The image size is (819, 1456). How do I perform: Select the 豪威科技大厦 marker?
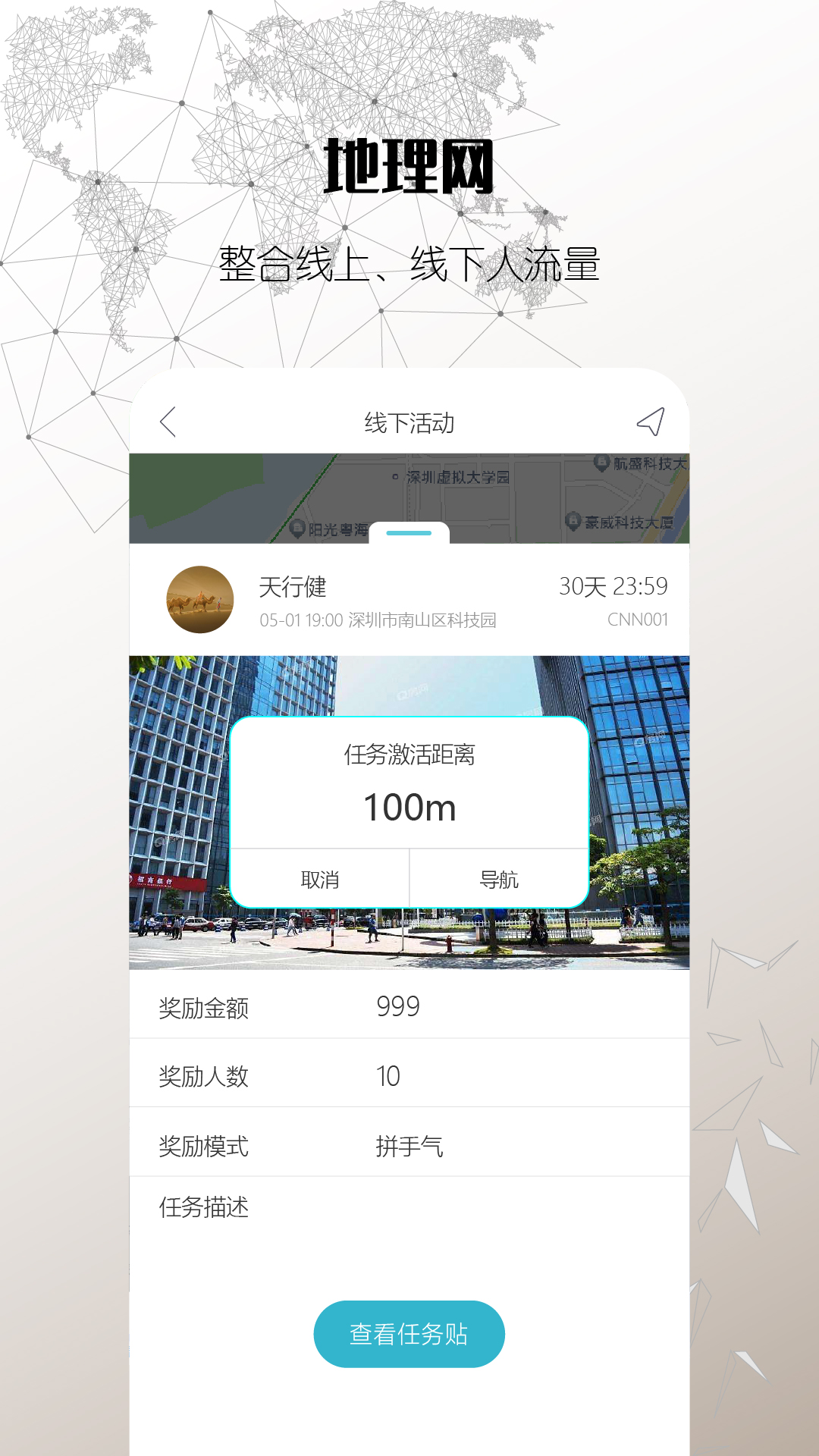(574, 519)
